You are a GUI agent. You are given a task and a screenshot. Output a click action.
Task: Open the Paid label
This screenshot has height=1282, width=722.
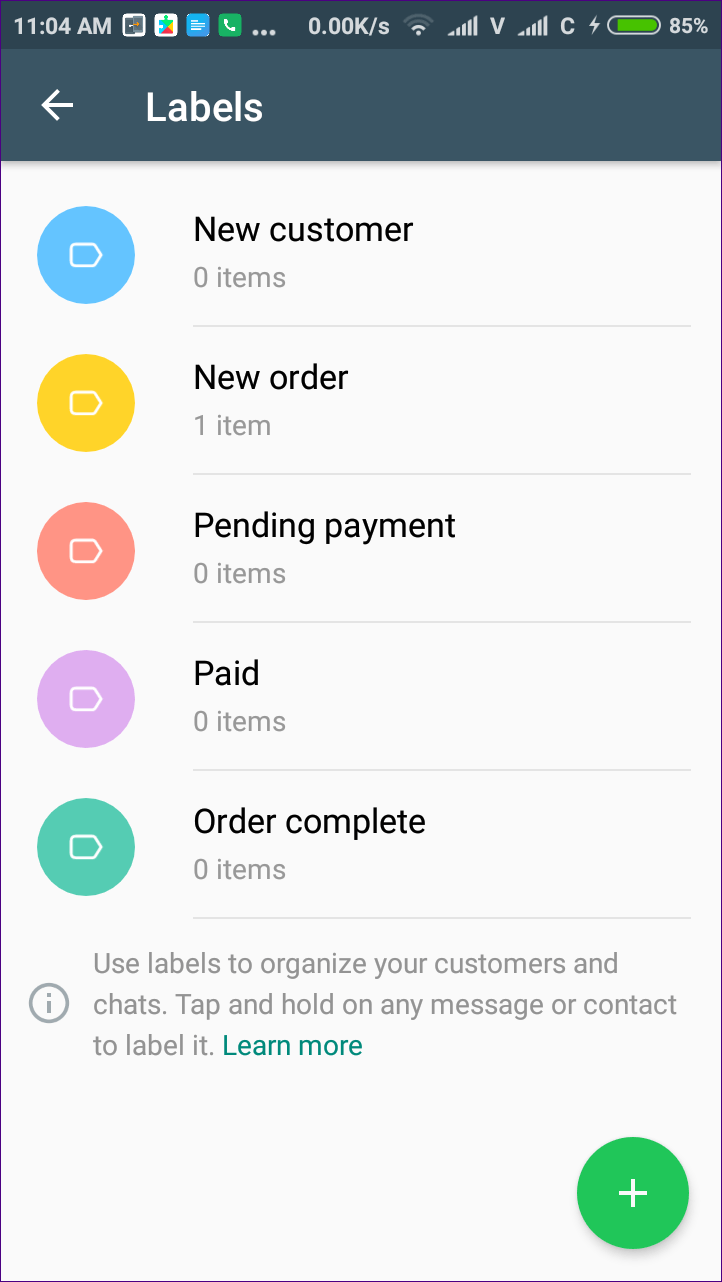(361, 698)
